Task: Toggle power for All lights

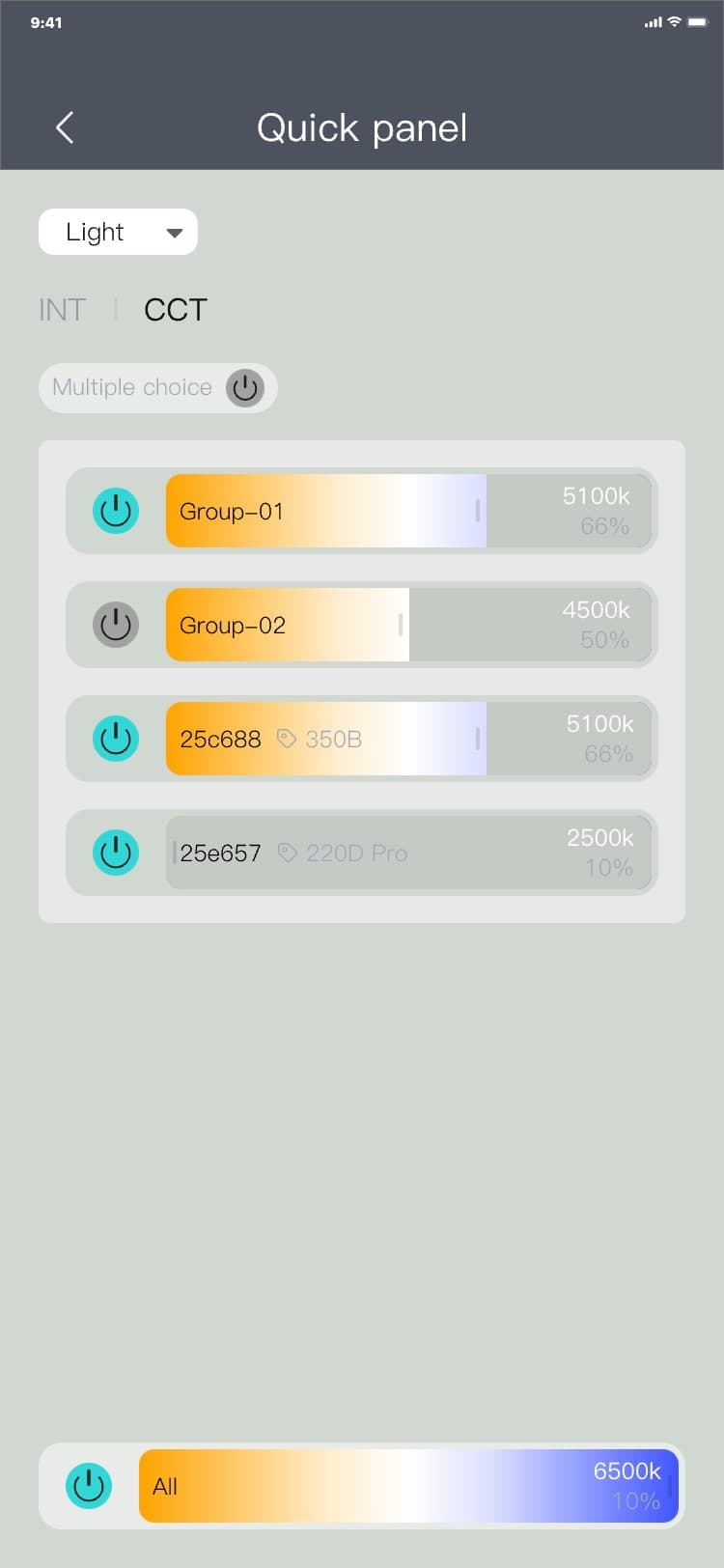Action: pyautogui.click(x=89, y=1486)
